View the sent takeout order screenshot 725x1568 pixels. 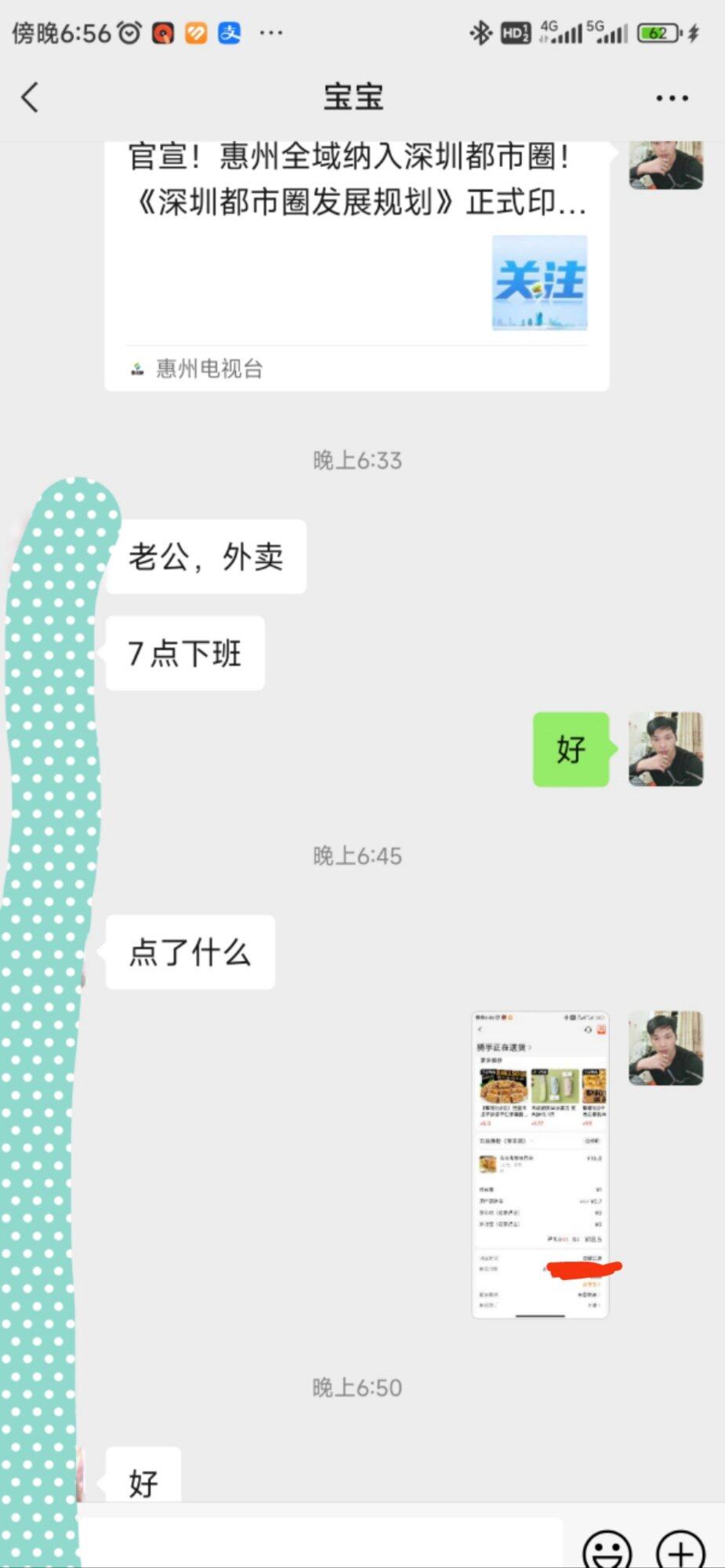coord(540,1164)
